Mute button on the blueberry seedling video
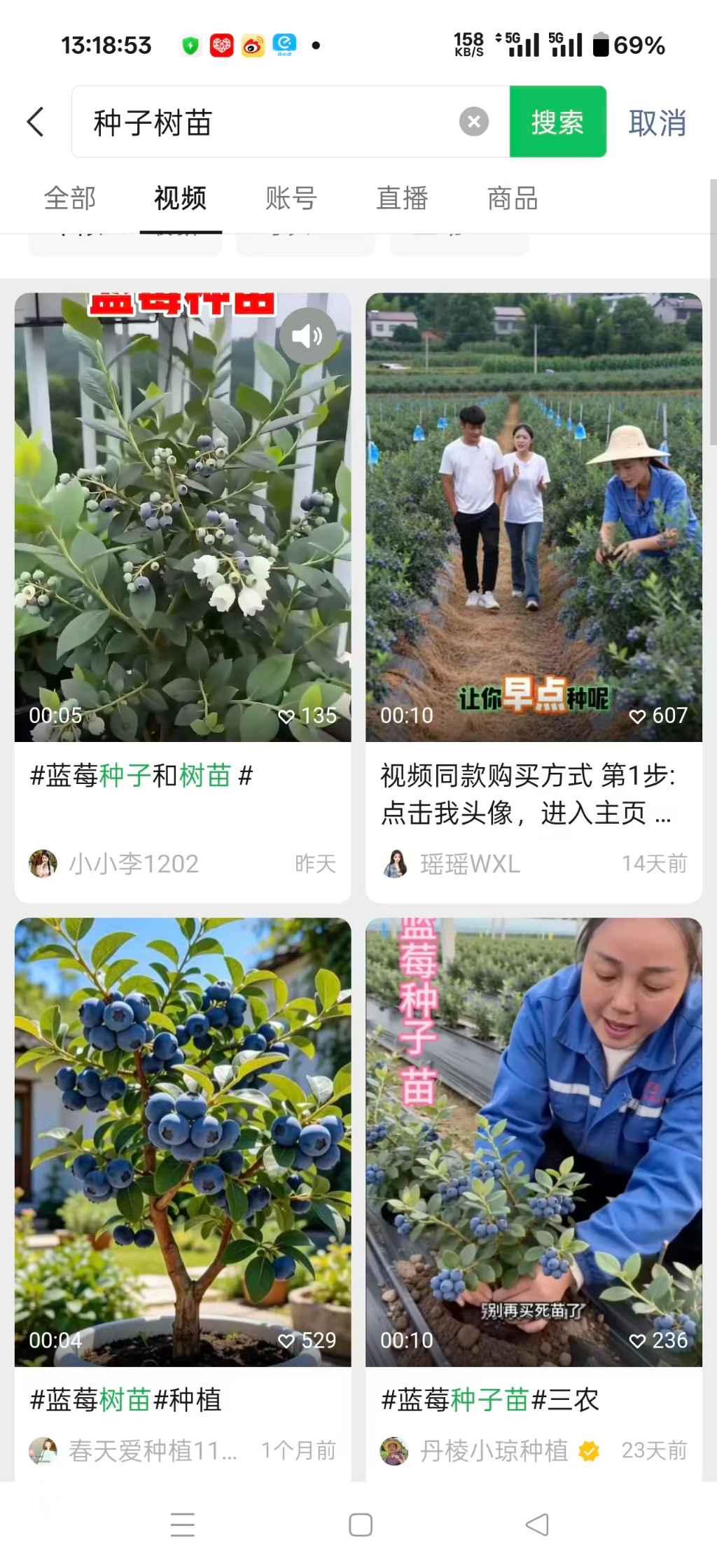The width and height of the screenshot is (717, 1568). (x=307, y=335)
